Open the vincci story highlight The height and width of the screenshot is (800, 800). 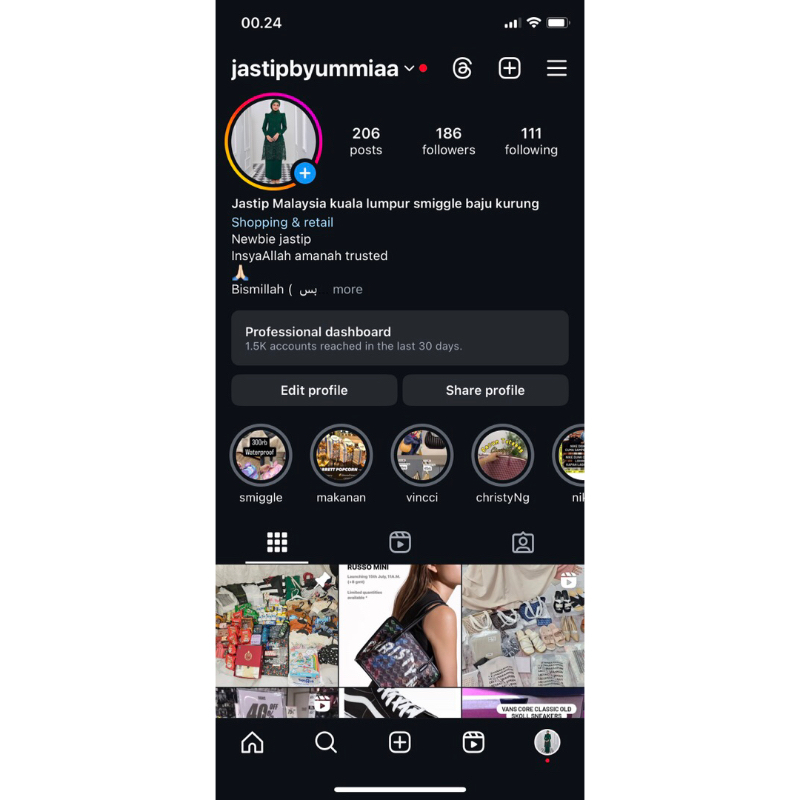421,456
